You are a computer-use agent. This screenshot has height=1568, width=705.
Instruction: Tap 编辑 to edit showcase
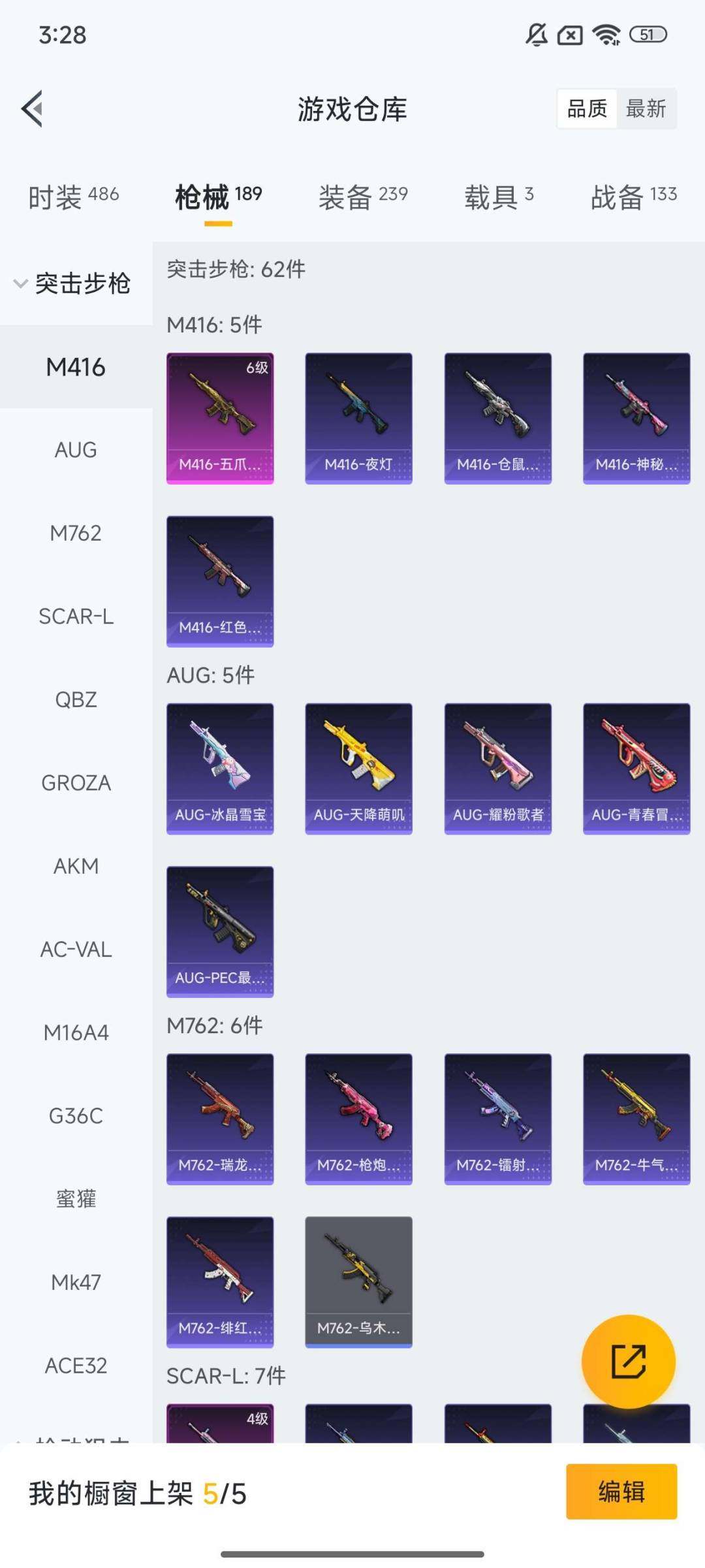point(621,1492)
